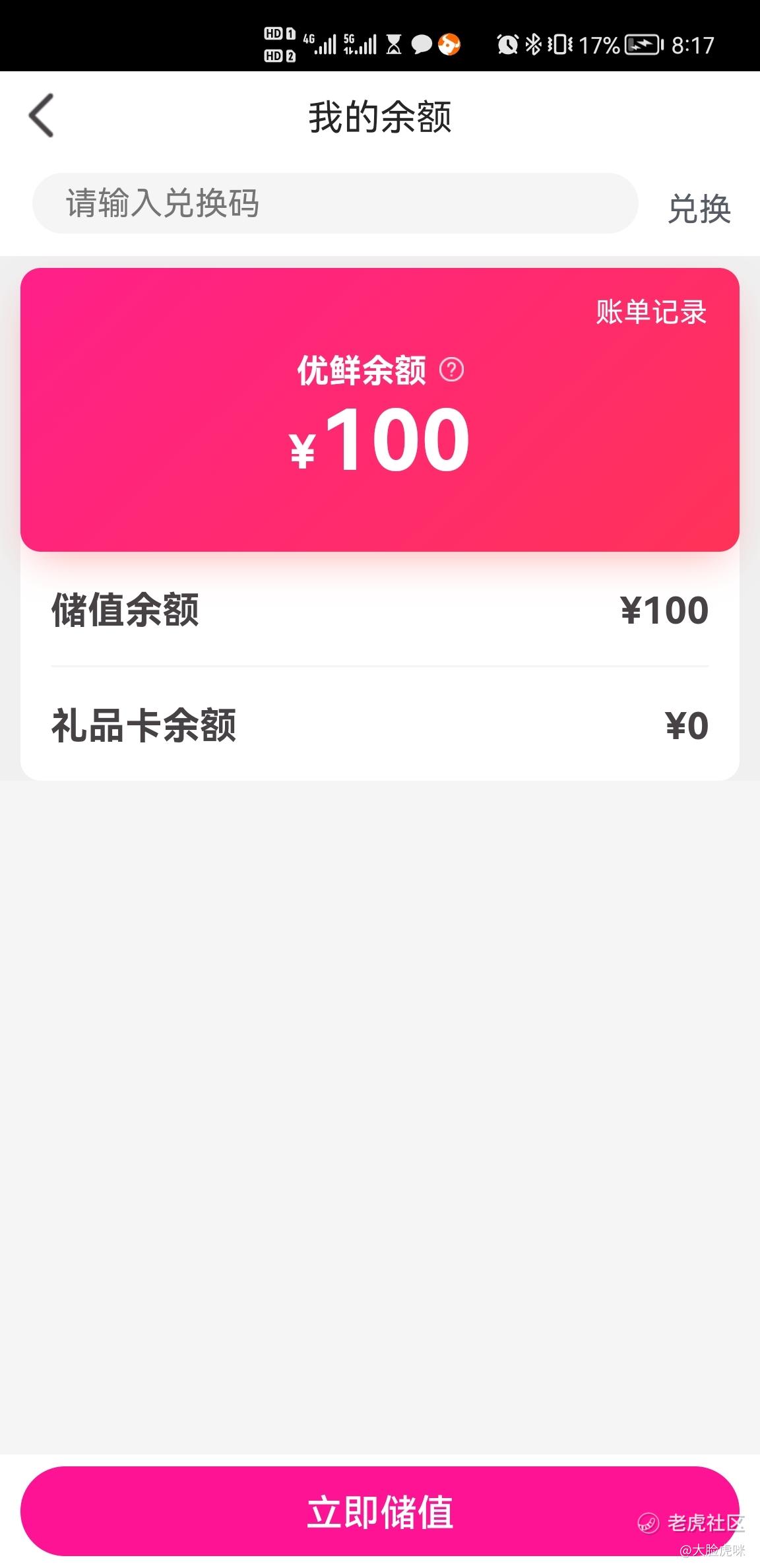Tap the redemption code input field
The height and width of the screenshot is (1568, 760).
tap(335, 203)
